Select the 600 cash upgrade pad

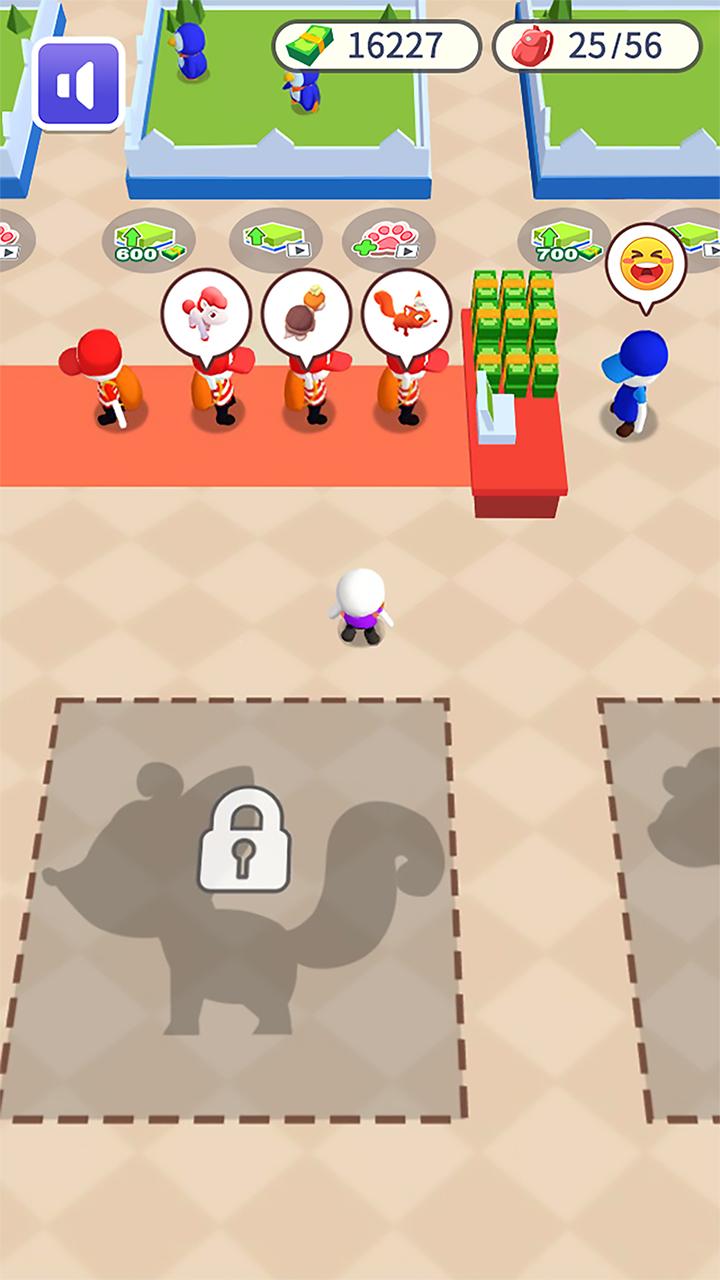(148, 241)
